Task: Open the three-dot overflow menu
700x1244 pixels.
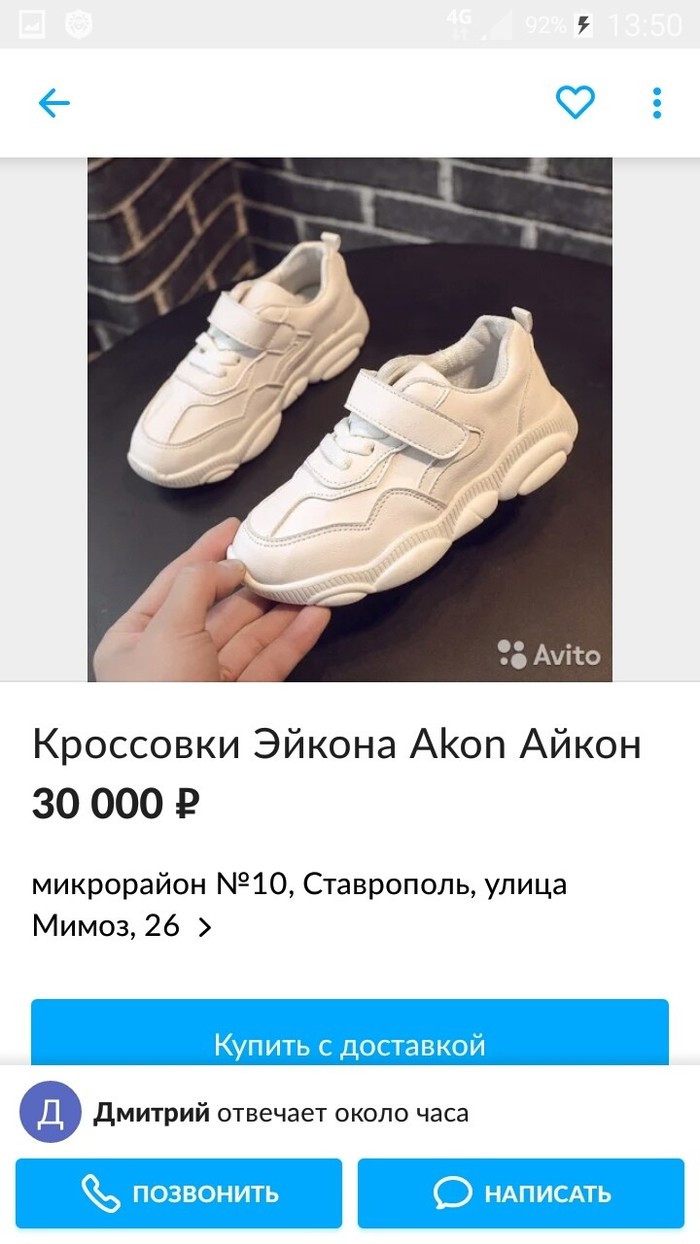Action: (x=656, y=103)
